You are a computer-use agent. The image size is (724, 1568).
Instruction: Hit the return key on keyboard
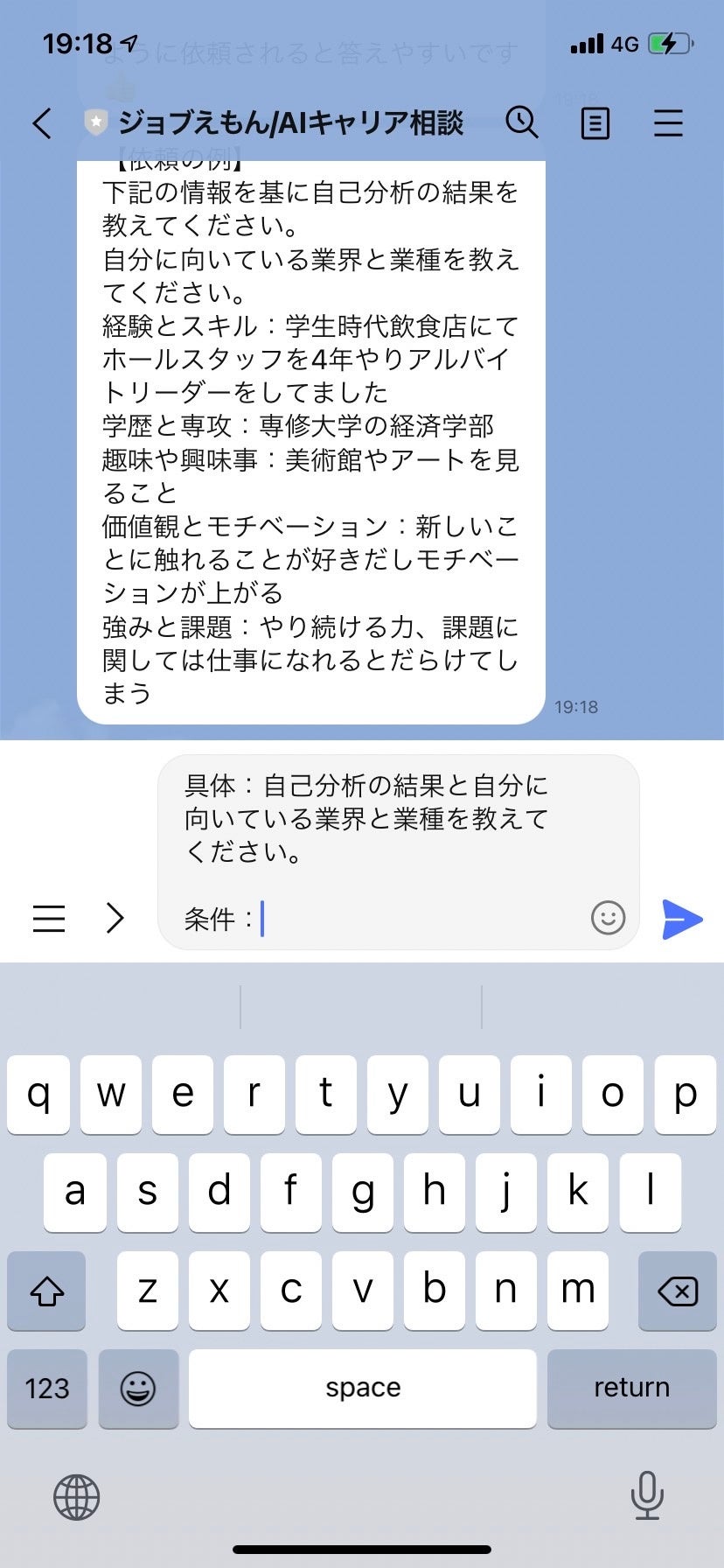click(x=631, y=1388)
